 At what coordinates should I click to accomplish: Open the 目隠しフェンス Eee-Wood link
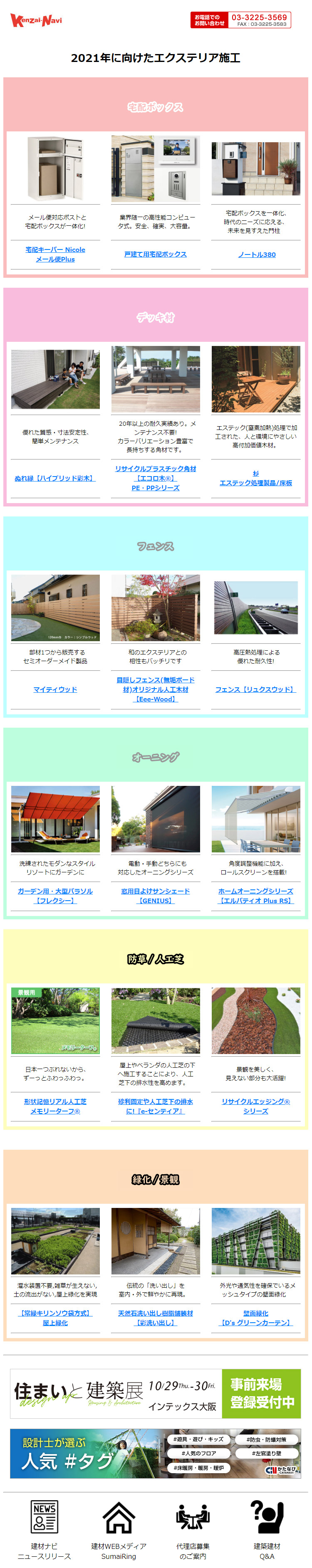click(x=156, y=690)
